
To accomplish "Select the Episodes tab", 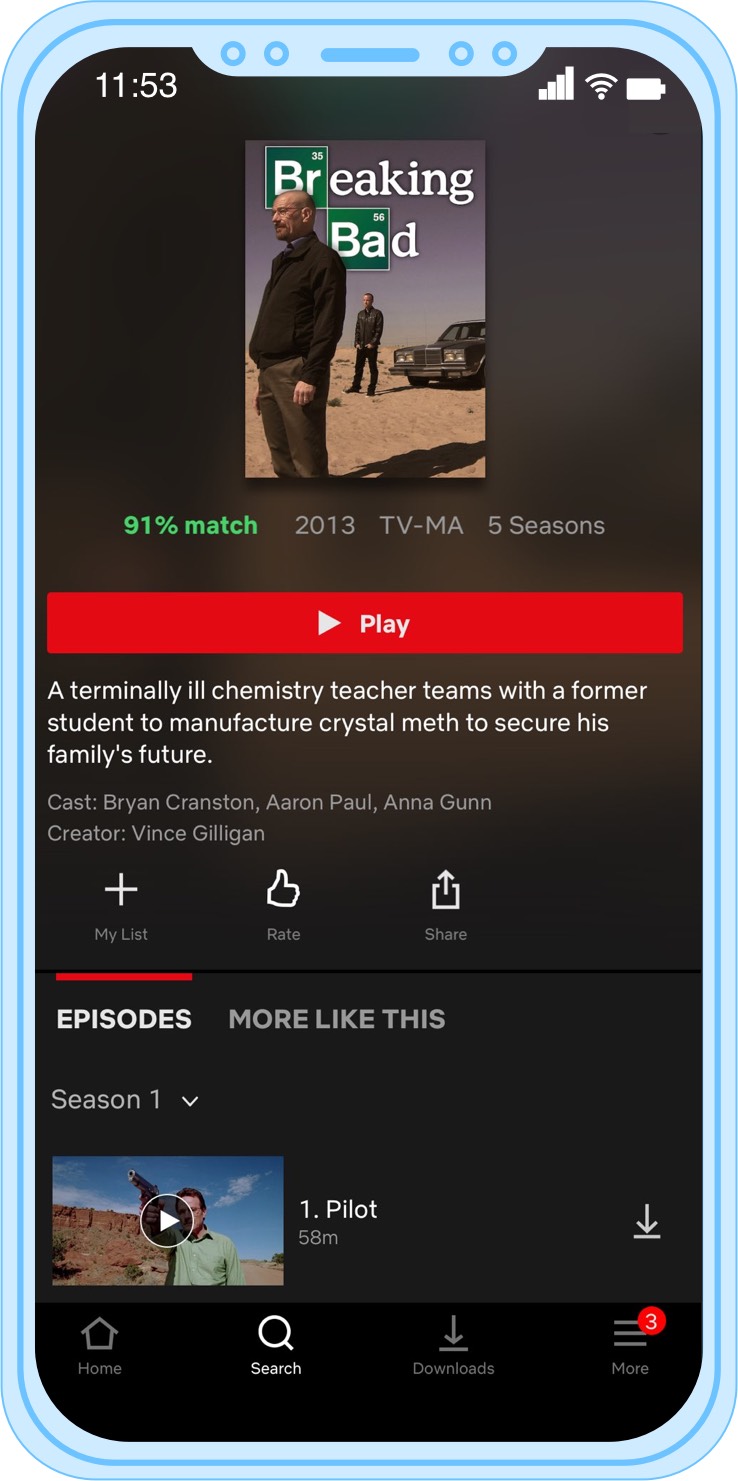I will point(124,1019).
